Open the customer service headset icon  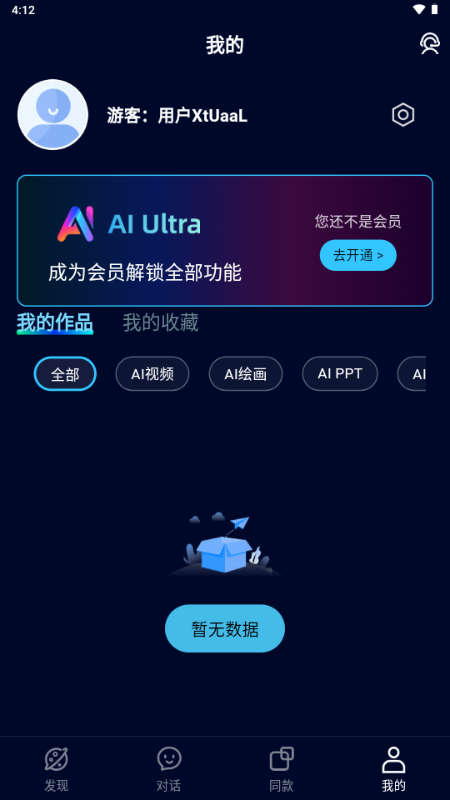click(x=430, y=44)
